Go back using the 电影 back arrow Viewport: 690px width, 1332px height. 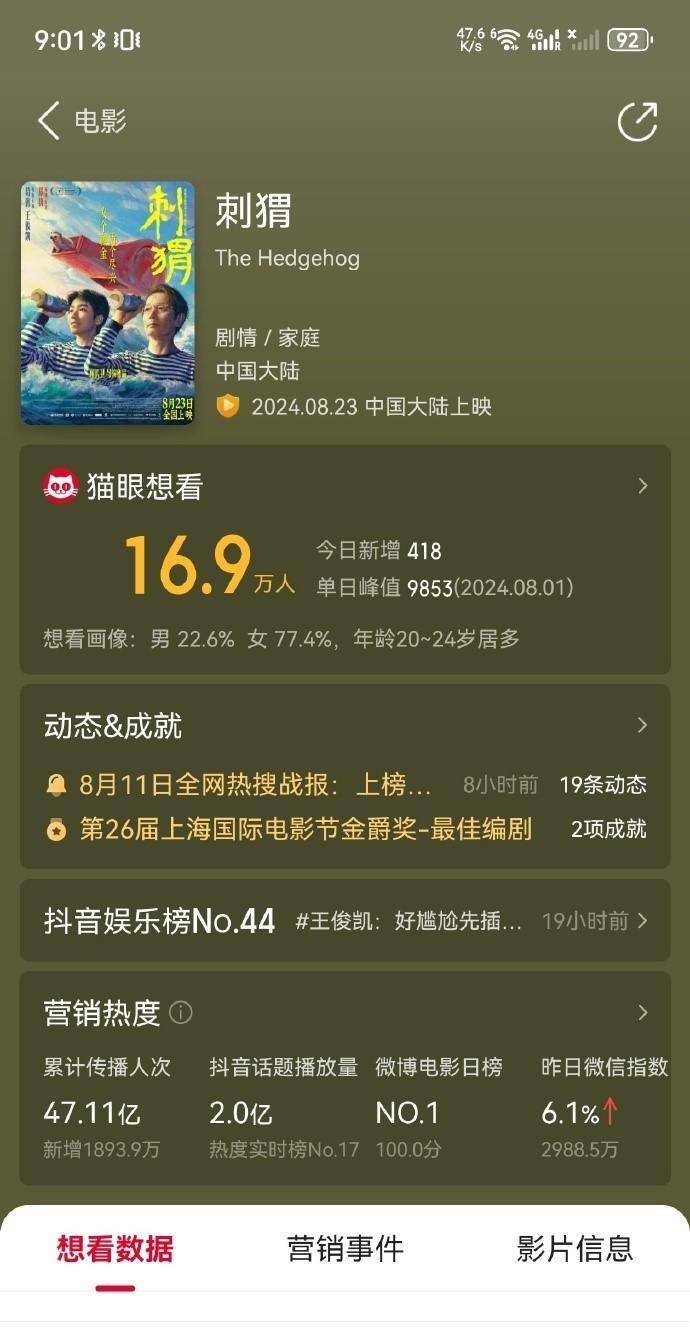tap(49, 121)
